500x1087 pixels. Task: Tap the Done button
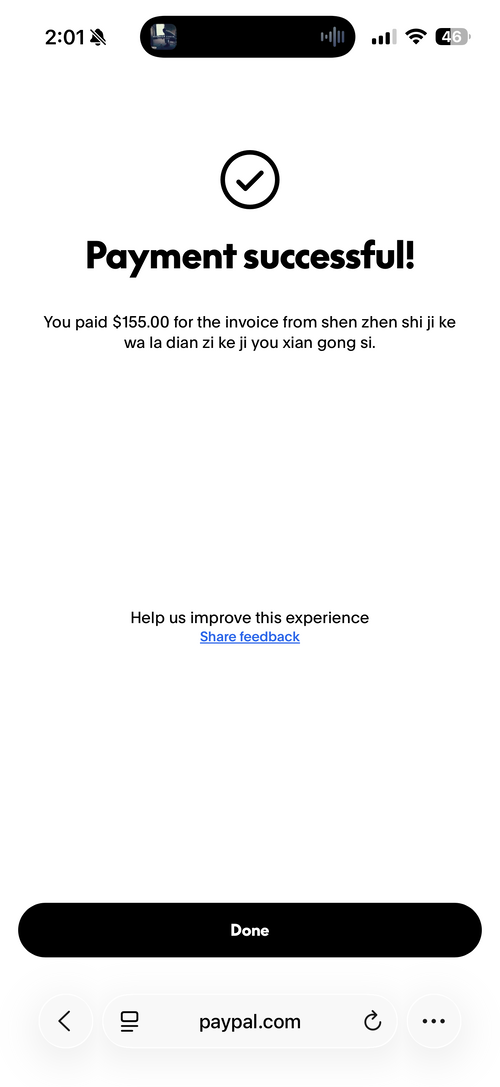pyautogui.click(x=250, y=930)
